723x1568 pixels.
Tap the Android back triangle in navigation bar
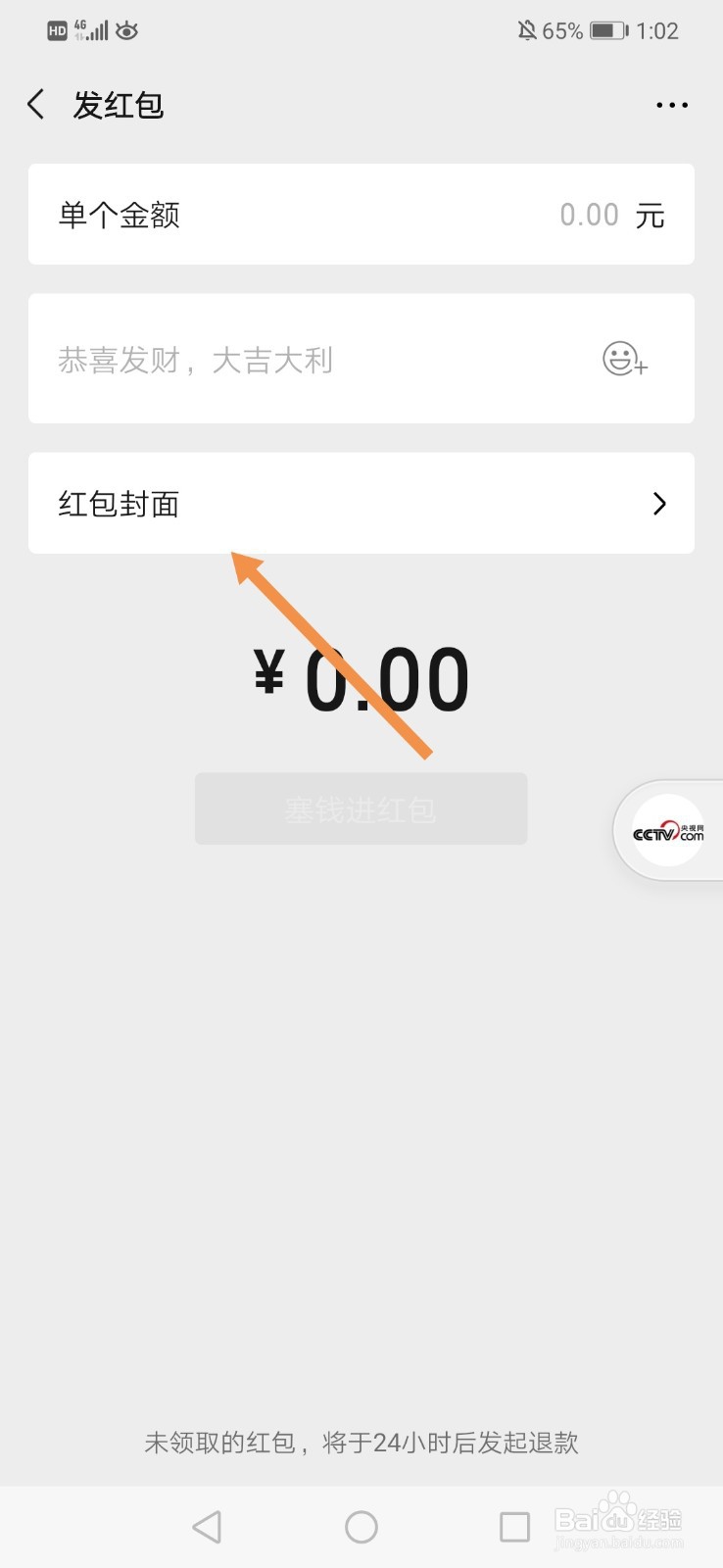(208, 1525)
